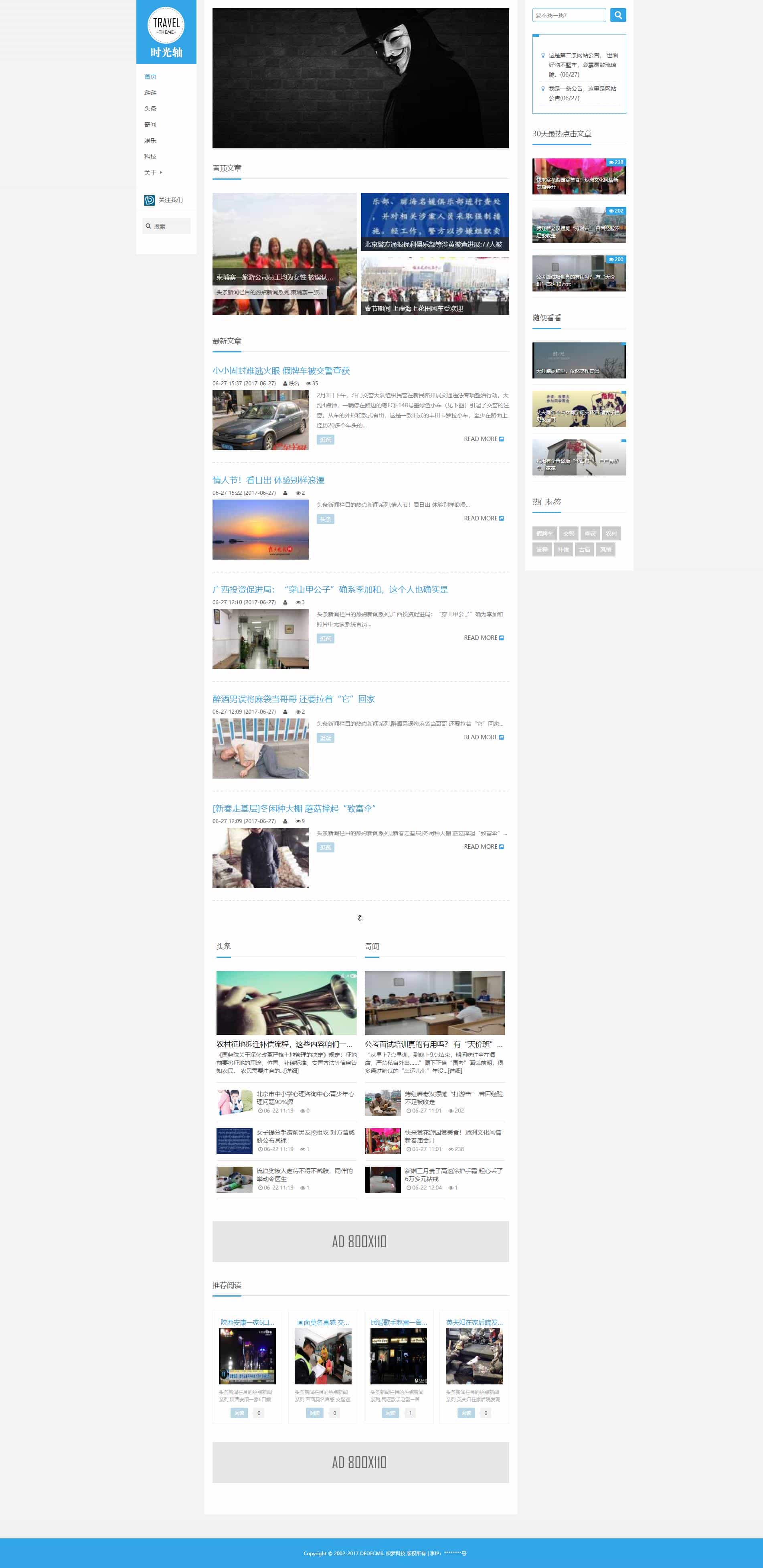Open the hot article with 238 views
The height and width of the screenshot is (1568, 763).
(x=579, y=176)
